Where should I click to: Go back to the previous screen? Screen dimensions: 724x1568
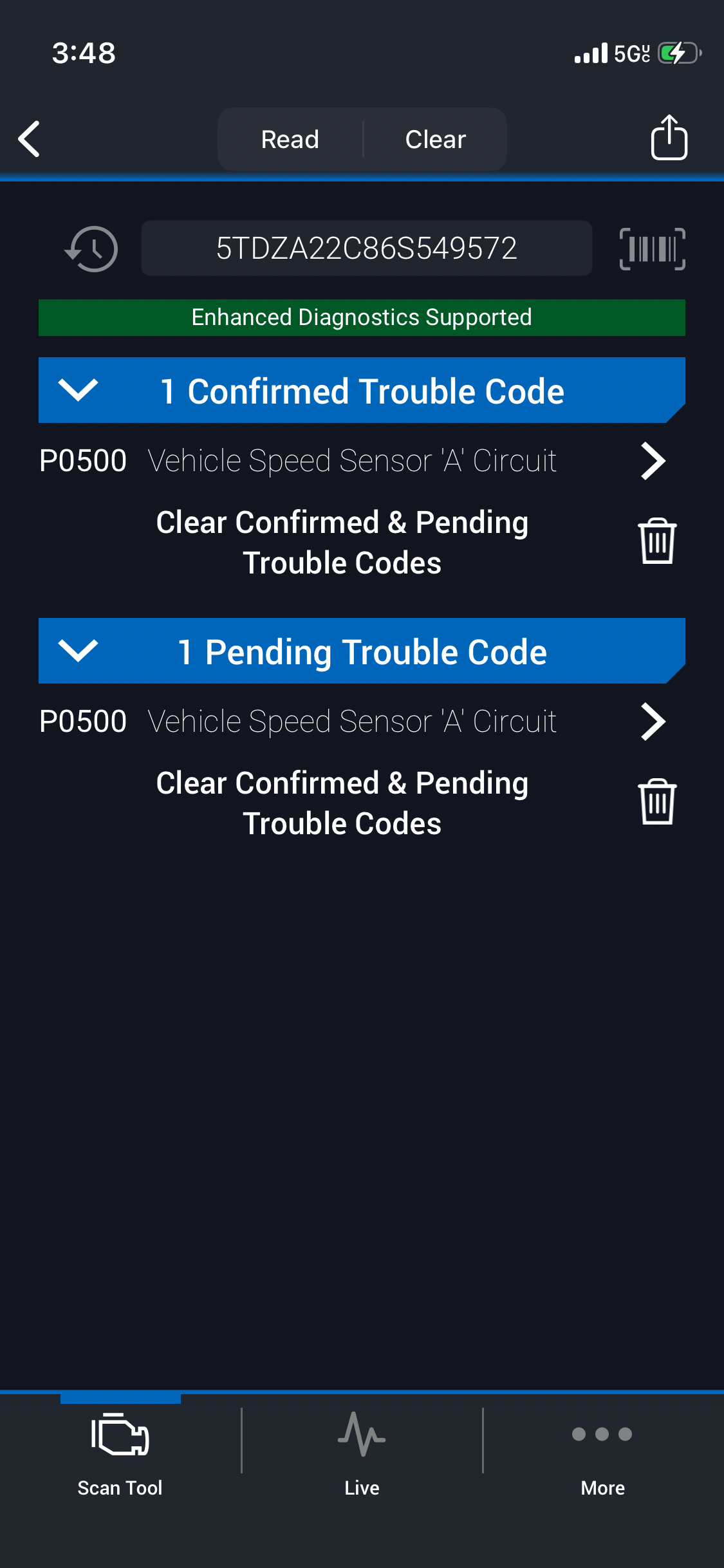30,139
